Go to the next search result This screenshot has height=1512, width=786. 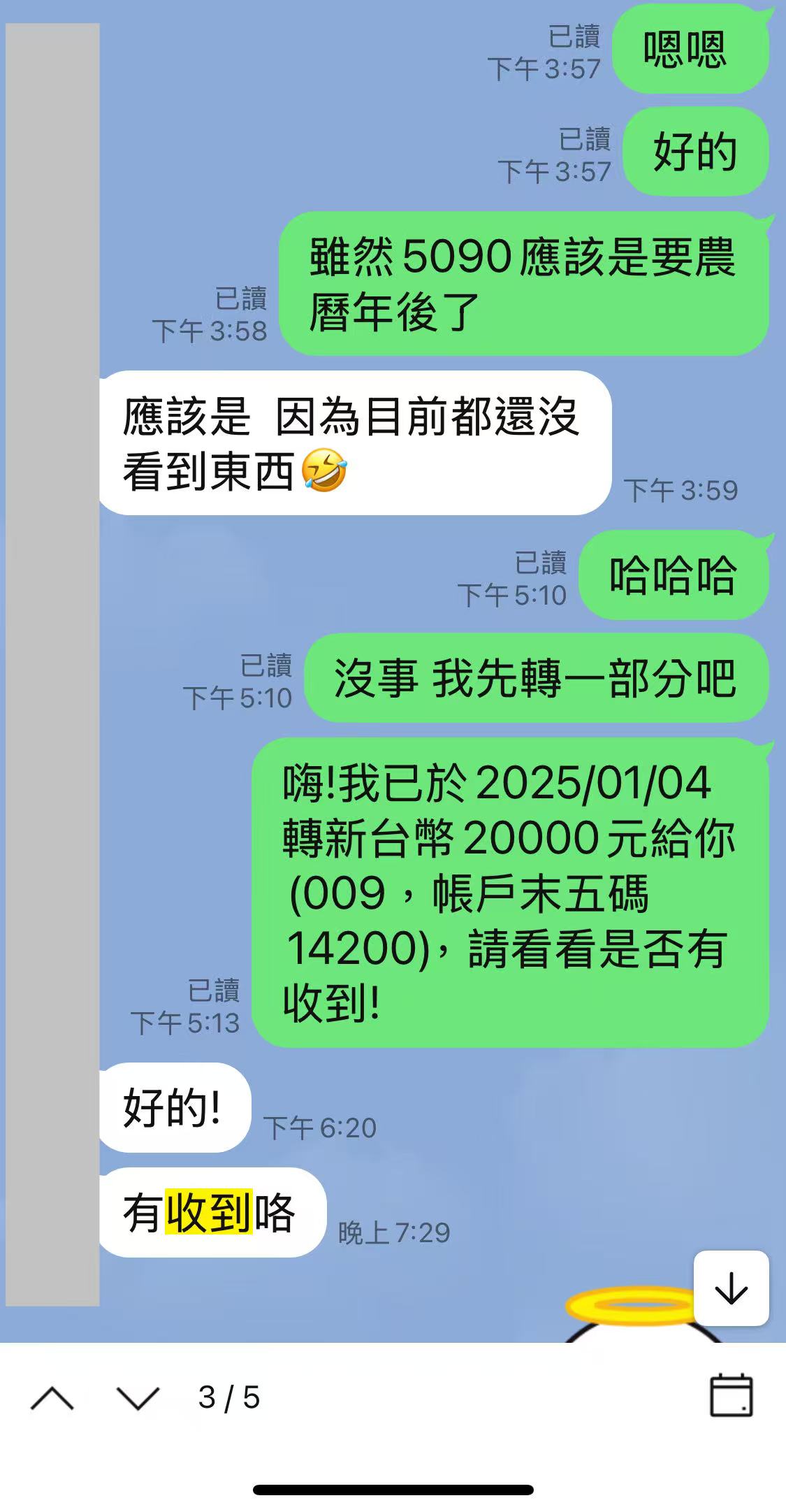[138, 1398]
